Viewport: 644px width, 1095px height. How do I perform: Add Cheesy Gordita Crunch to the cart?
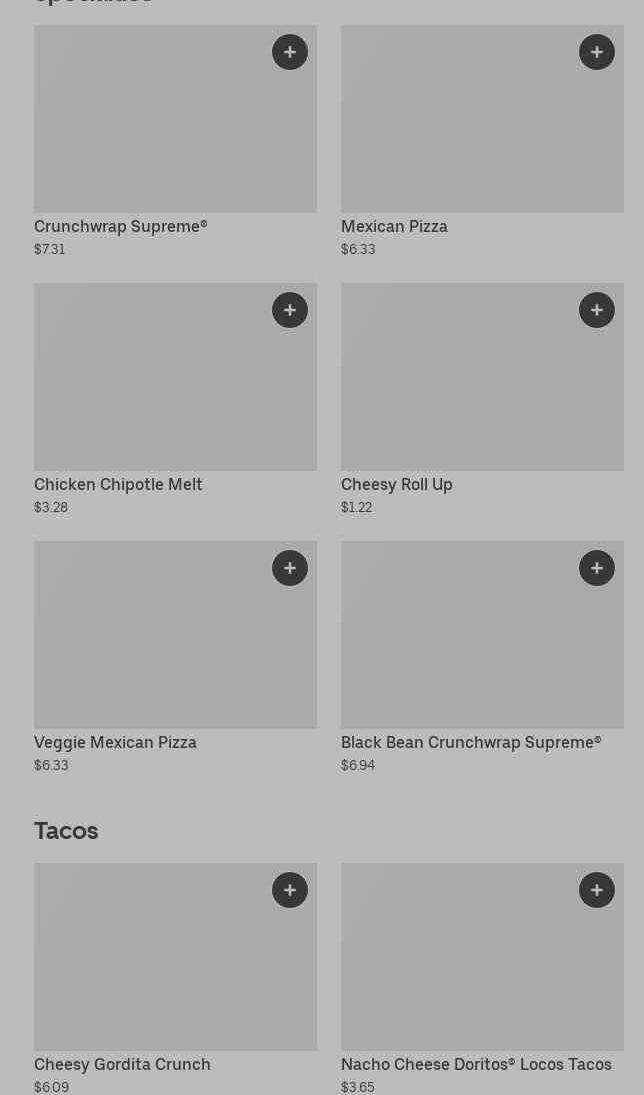pyautogui.click(x=290, y=890)
